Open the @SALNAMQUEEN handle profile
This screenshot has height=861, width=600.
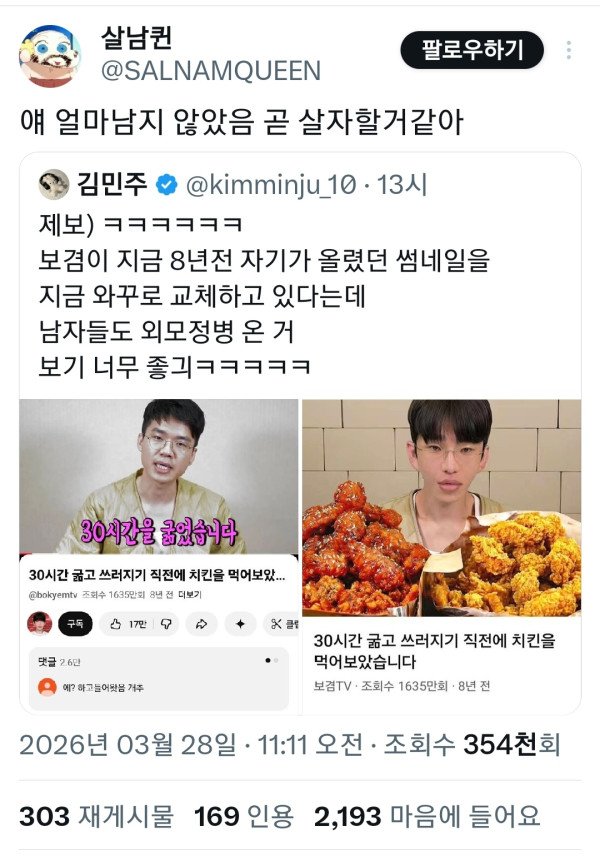210,71
